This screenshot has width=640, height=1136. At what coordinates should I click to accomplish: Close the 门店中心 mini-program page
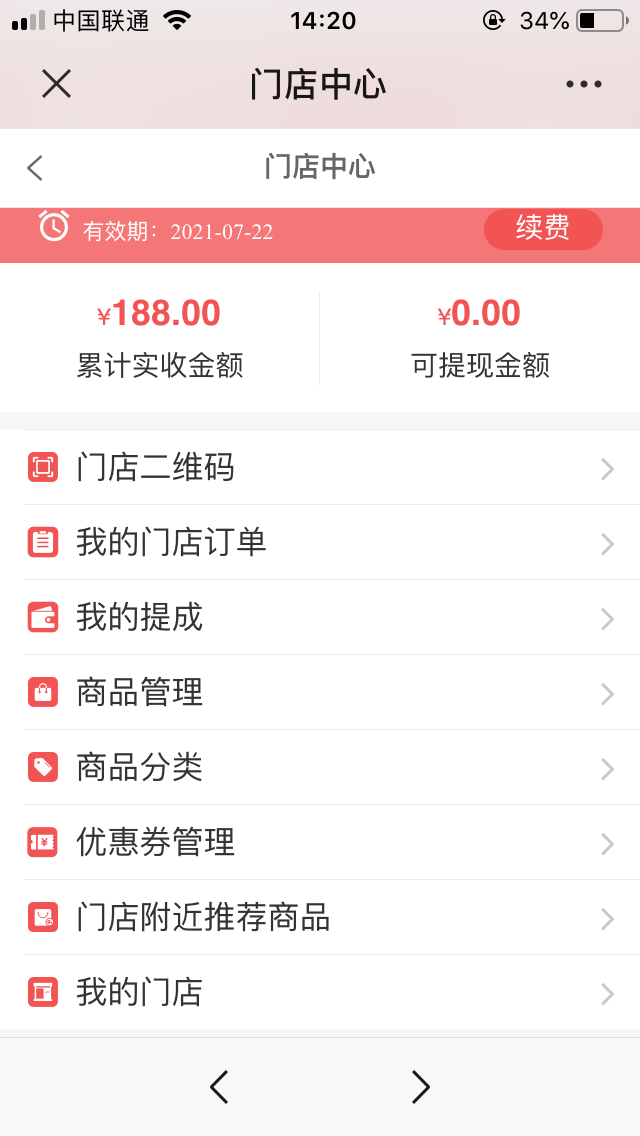pyautogui.click(x=57, y=84)
